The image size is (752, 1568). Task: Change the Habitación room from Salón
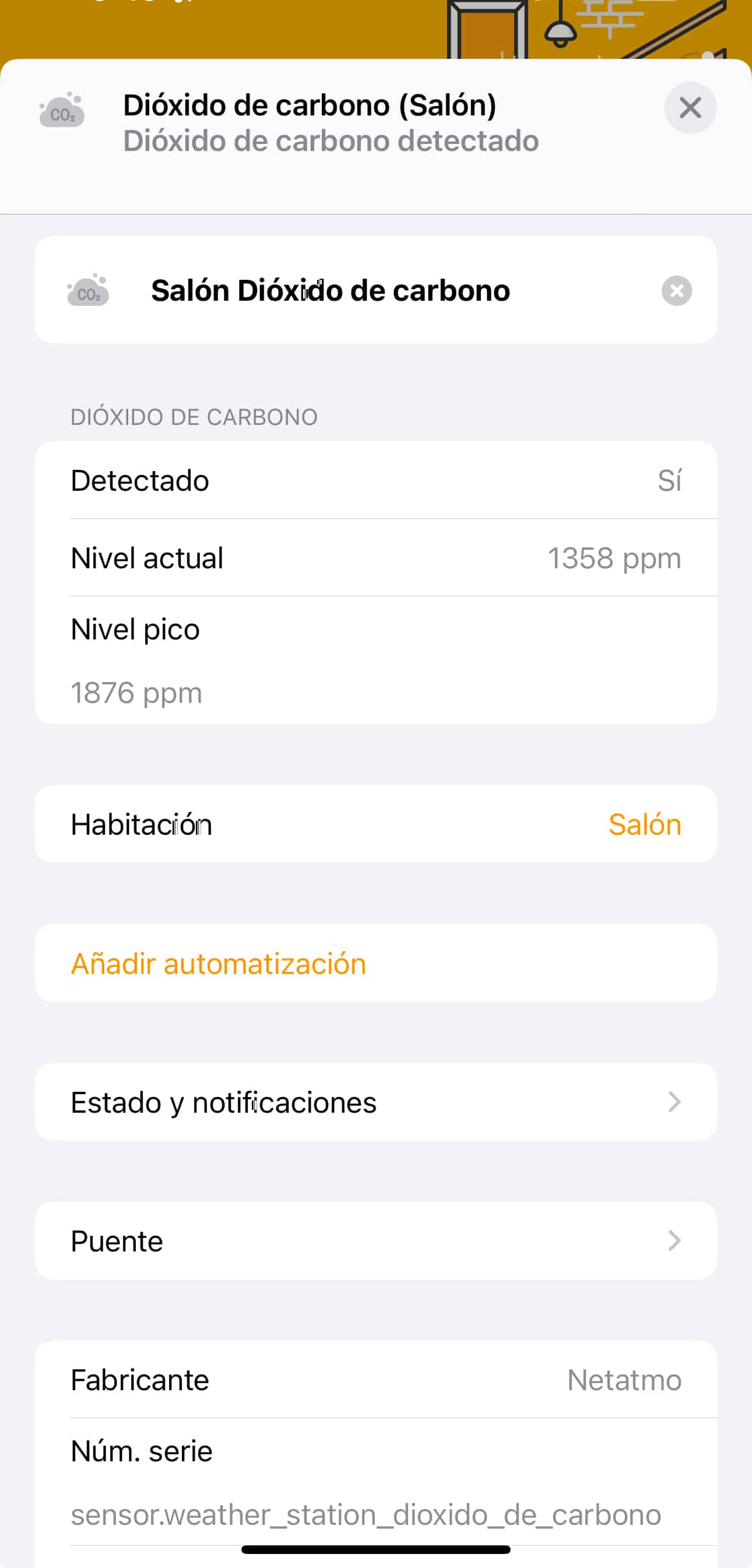375,824
